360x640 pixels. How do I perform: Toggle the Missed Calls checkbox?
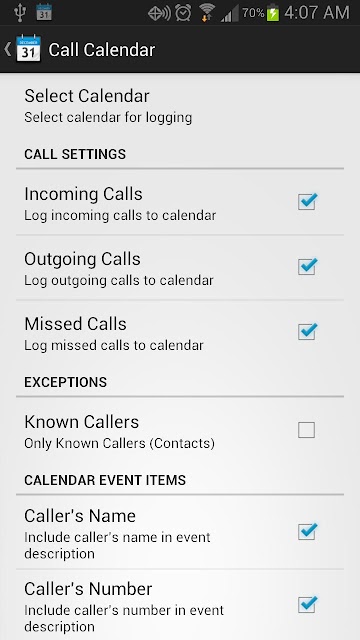pyautogui.click(x=307, y=331)
